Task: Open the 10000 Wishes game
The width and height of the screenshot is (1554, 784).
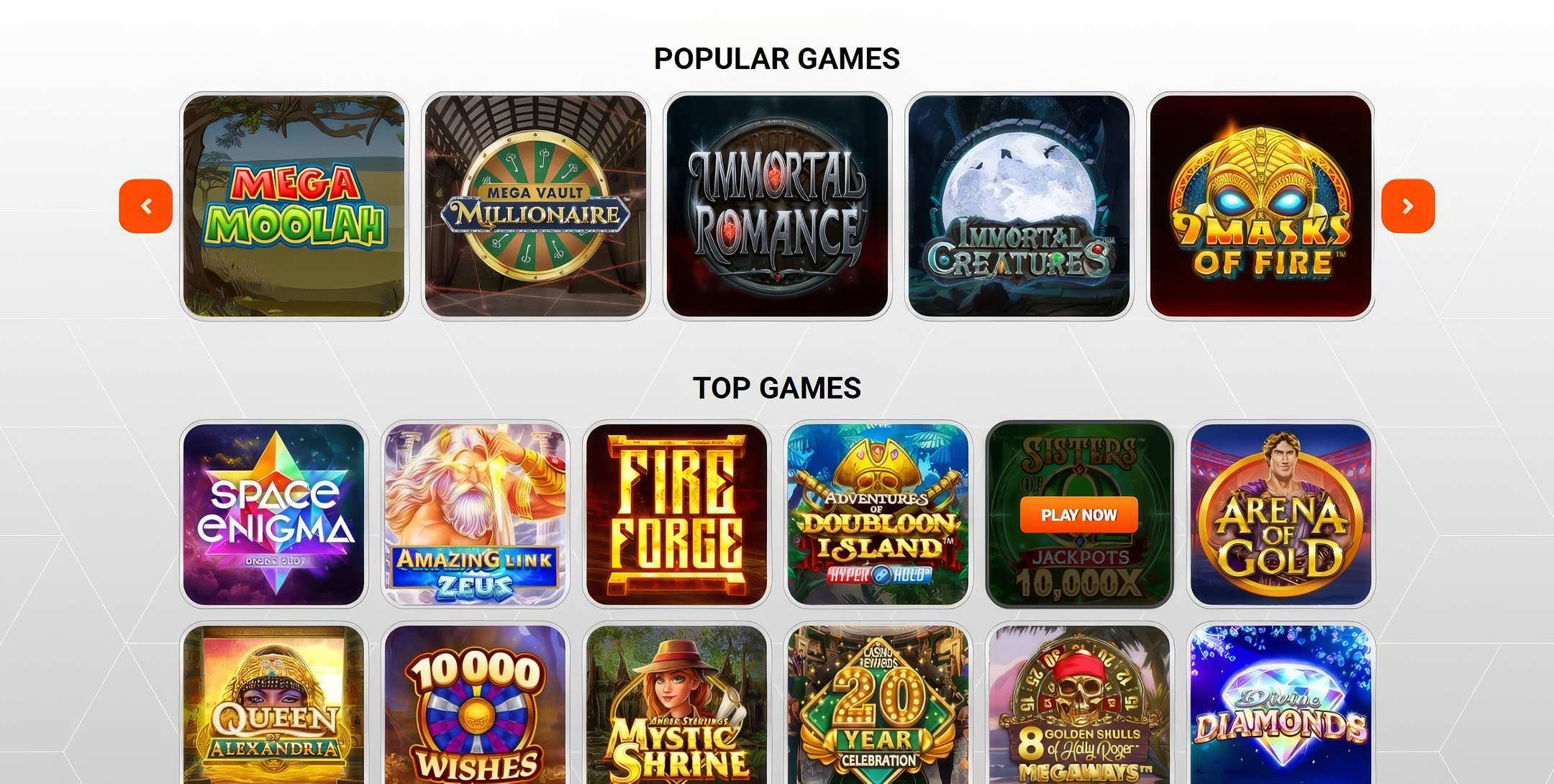Action: [x=476, y=705]
